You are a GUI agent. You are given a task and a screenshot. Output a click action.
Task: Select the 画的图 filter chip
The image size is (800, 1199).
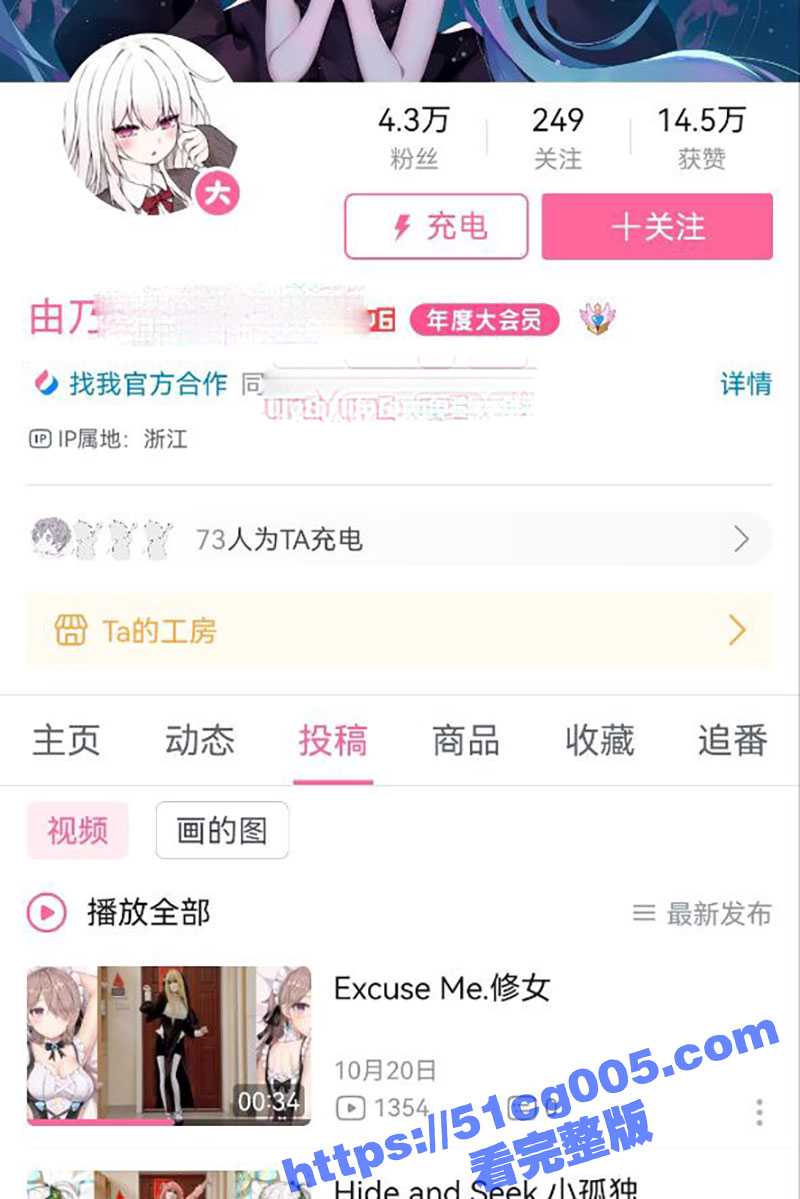pos(222,830)
